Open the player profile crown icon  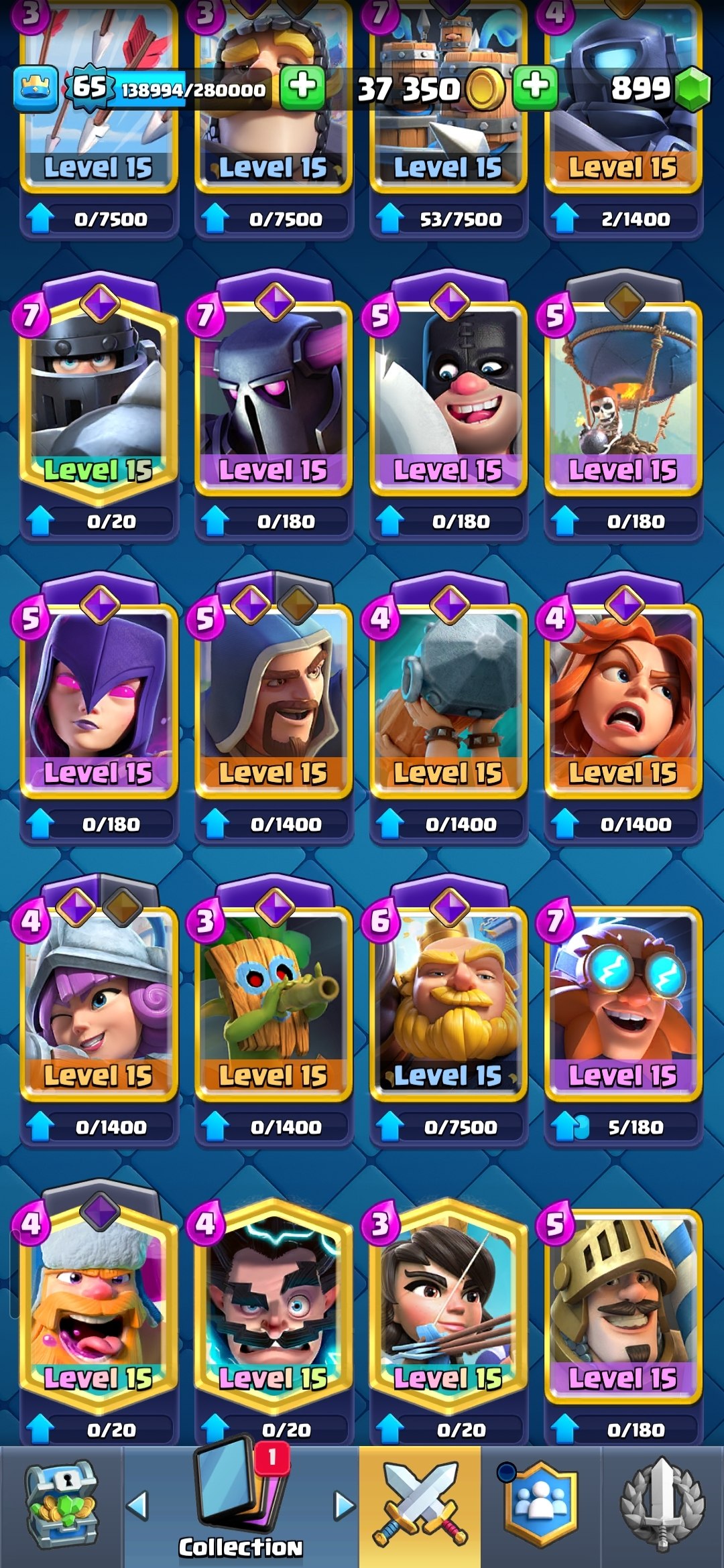[35, 88]
